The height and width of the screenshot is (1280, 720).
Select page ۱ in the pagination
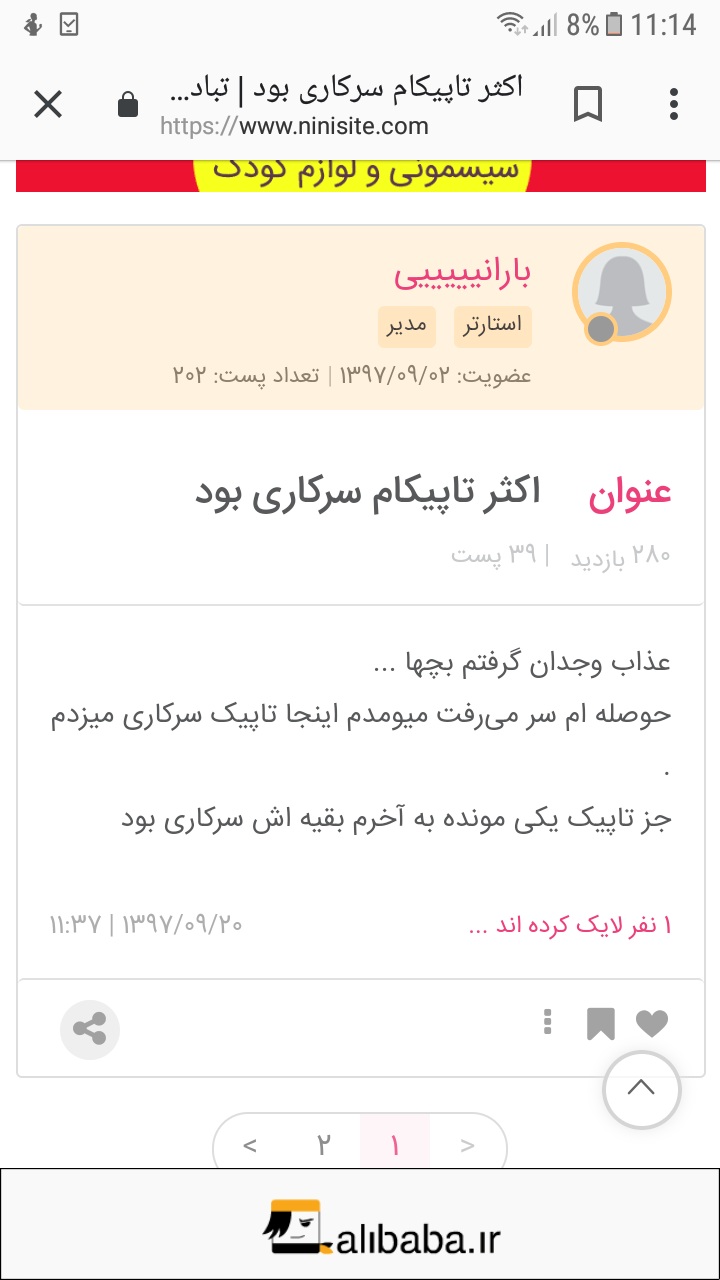(394, 1145)
